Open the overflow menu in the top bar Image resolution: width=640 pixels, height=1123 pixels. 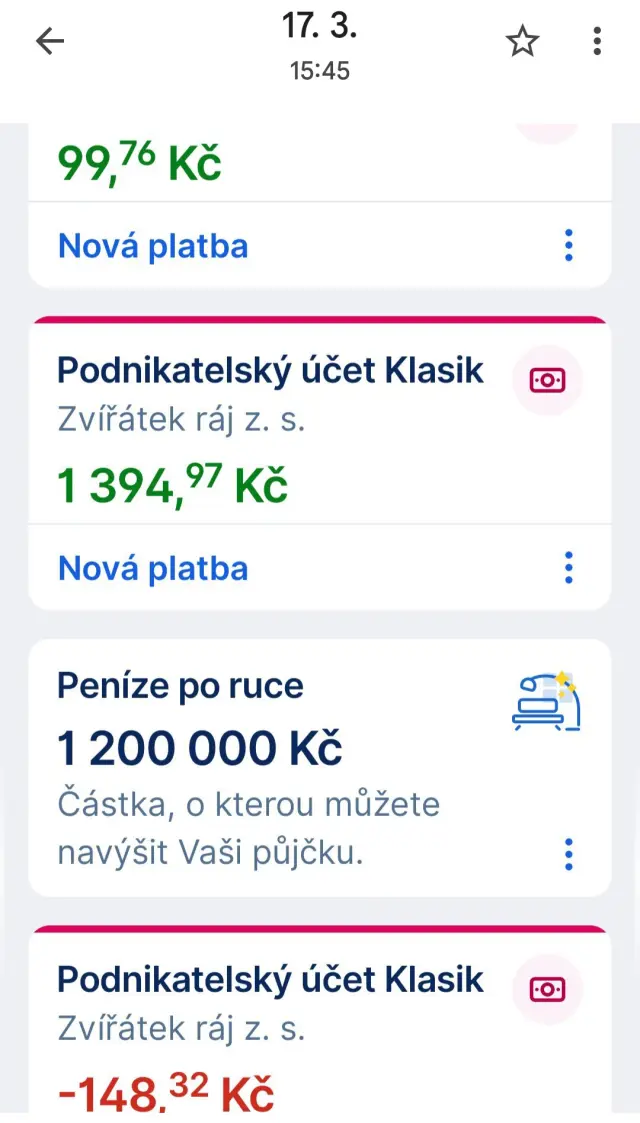tap(597, 41)
